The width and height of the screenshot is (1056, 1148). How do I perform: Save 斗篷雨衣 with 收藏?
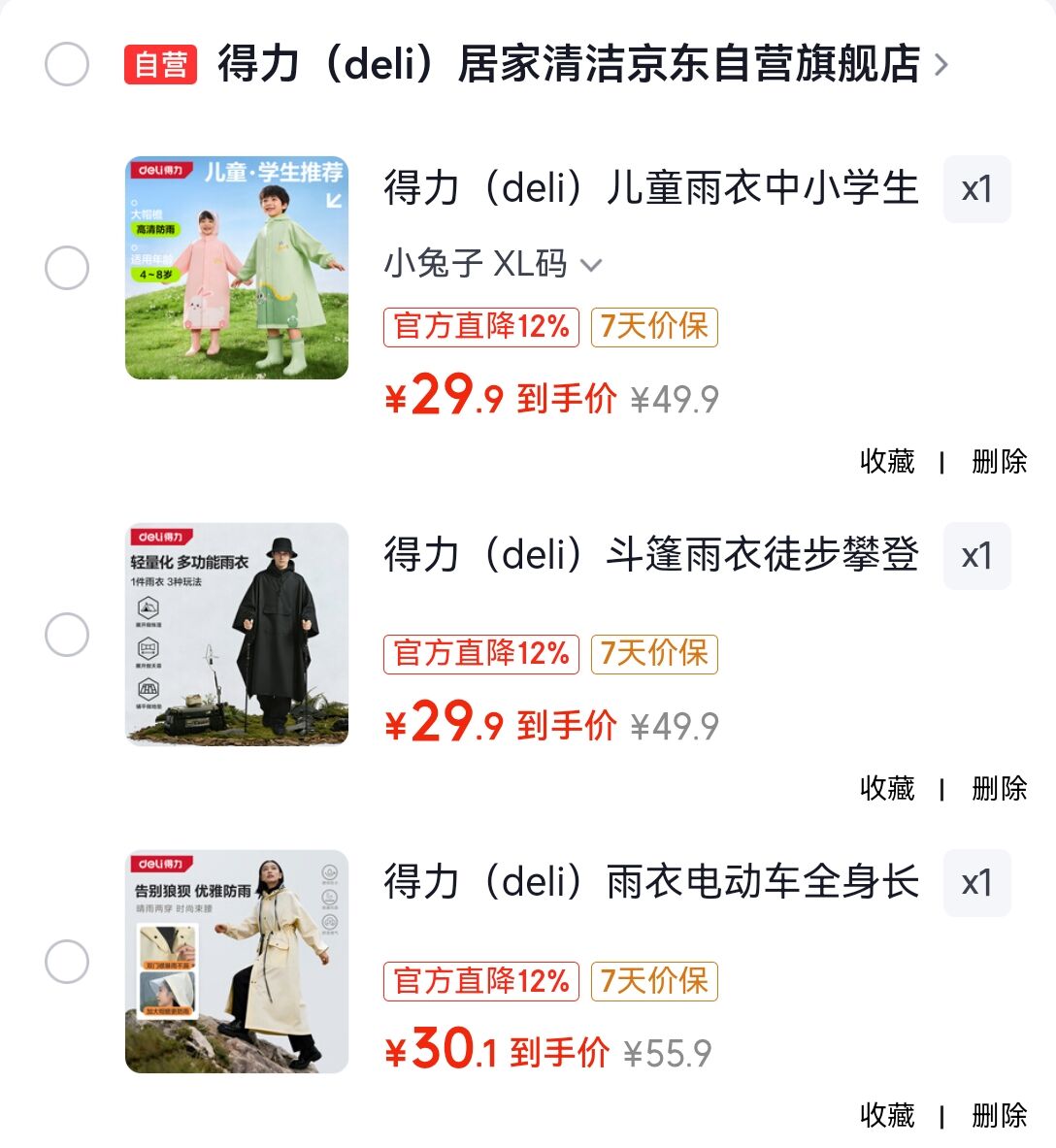(x=887, y=788)
